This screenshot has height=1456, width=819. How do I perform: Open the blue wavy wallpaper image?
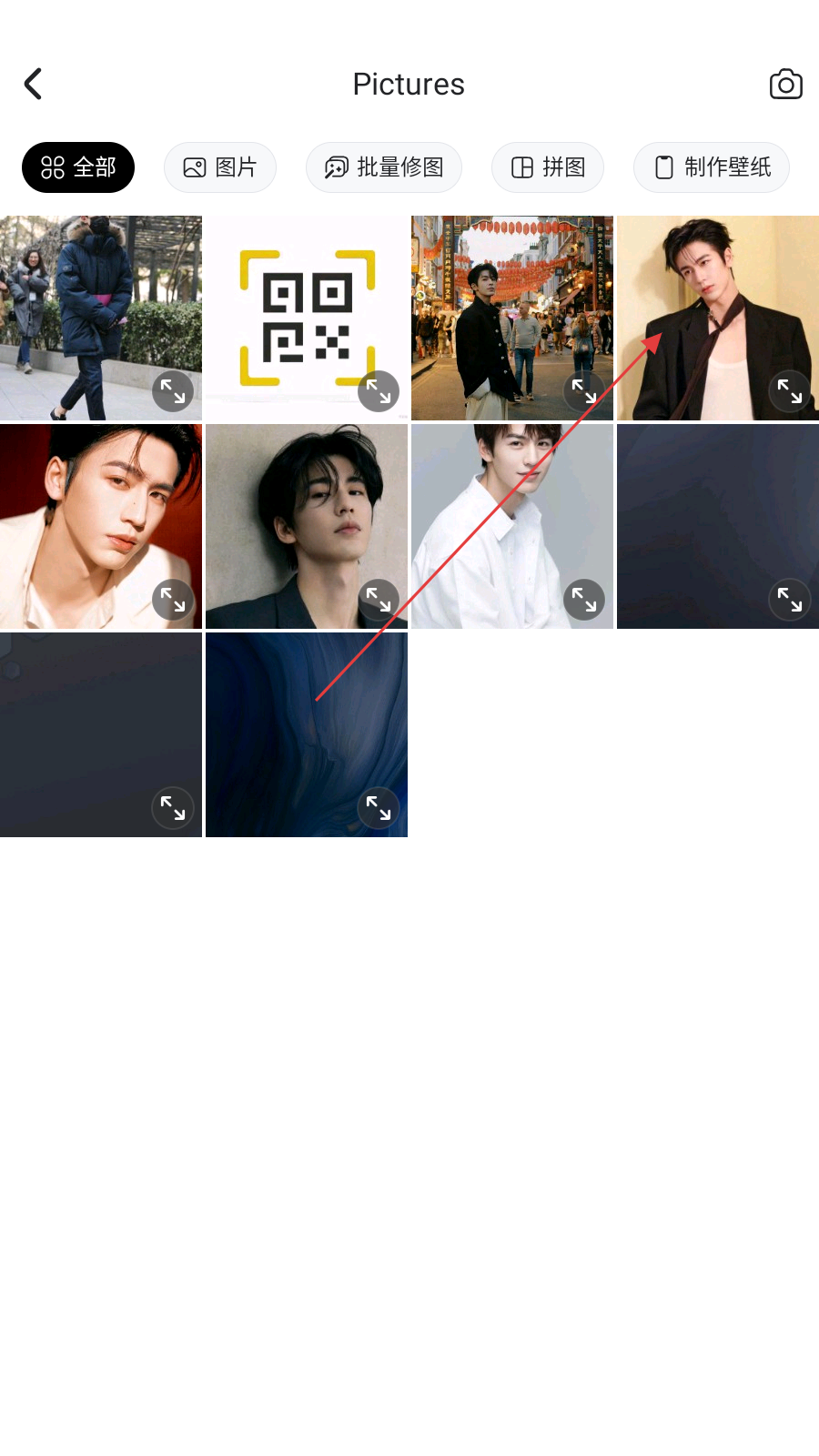(x=307, y=734)
